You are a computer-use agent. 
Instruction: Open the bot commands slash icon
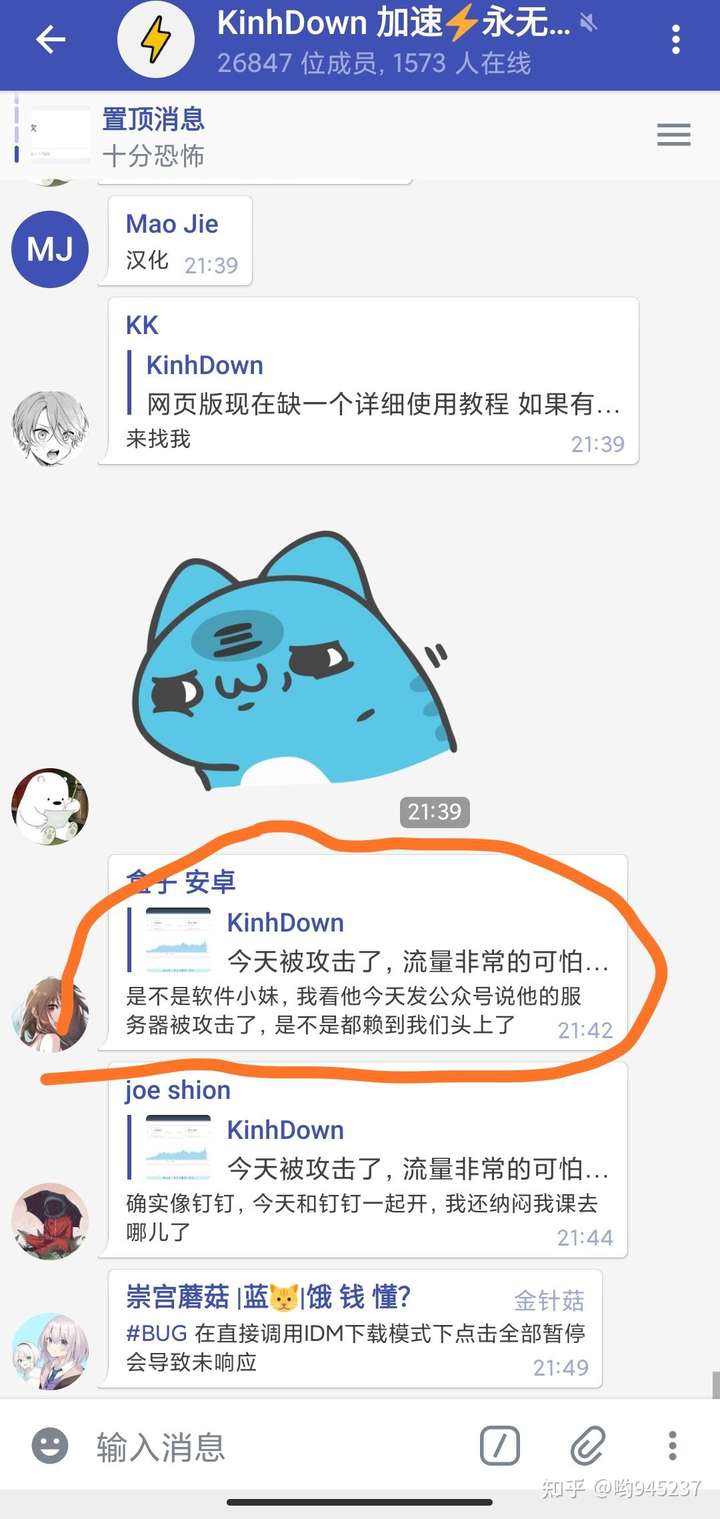(x=500, y=1446)
